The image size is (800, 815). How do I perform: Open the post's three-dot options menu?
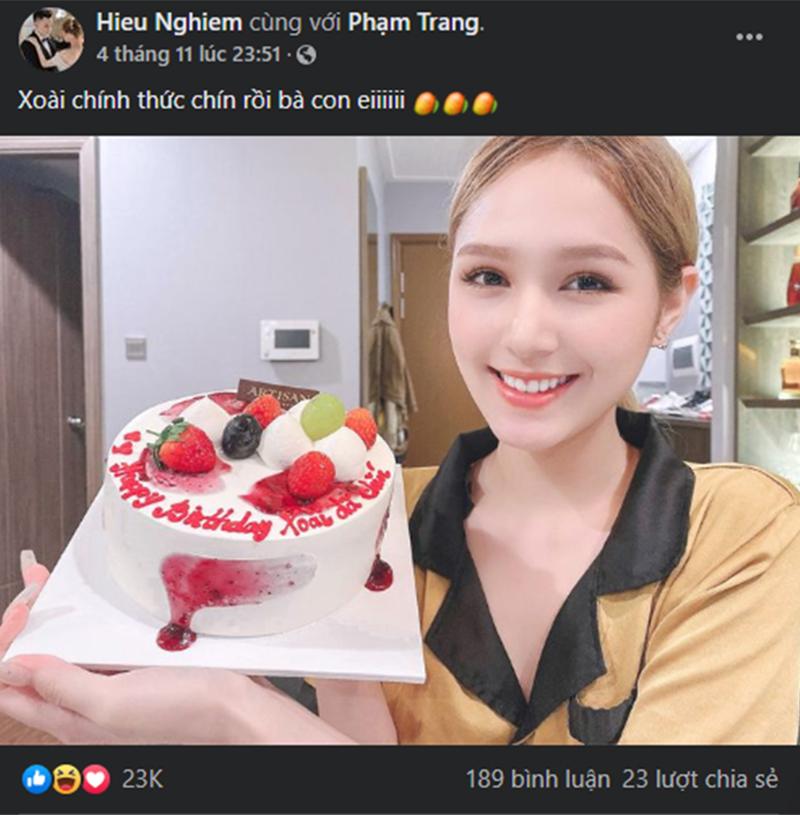click(x=748, y=37)
